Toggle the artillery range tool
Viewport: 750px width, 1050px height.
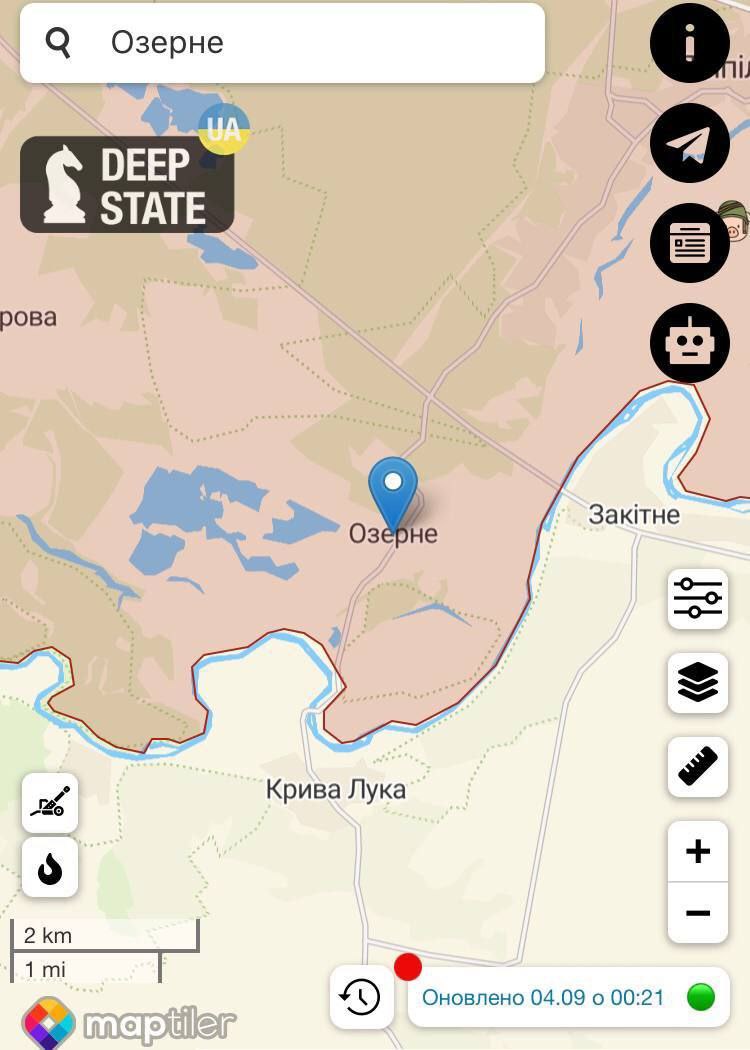50,802
